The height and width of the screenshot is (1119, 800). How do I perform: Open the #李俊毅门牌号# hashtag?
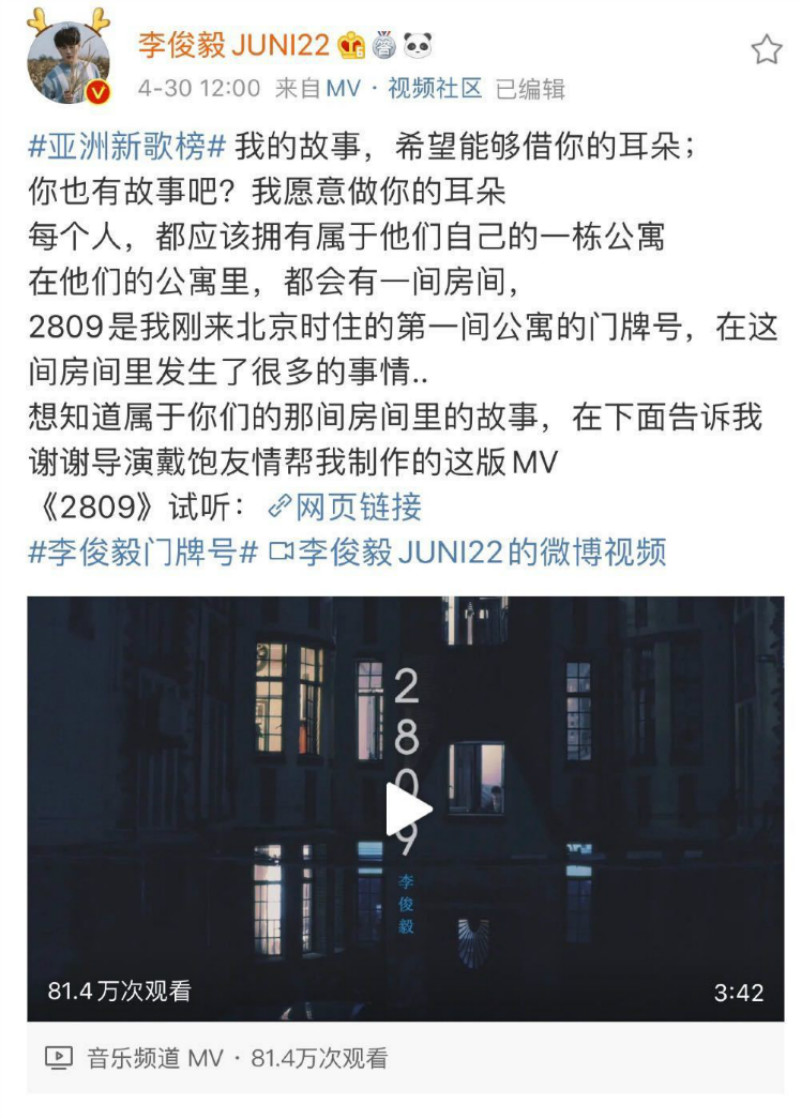click(145, 551)
